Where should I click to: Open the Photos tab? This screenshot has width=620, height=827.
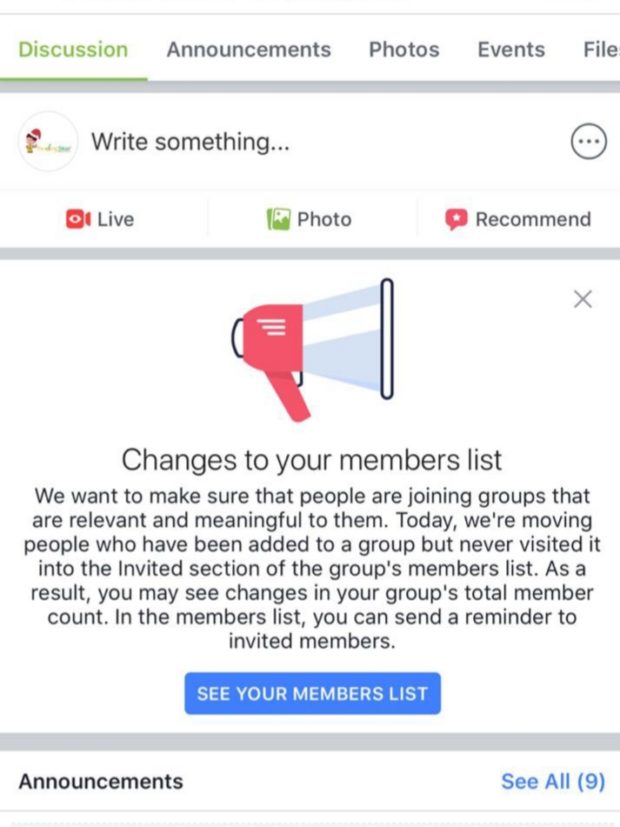pyautogui.click(x=403, y=49)
